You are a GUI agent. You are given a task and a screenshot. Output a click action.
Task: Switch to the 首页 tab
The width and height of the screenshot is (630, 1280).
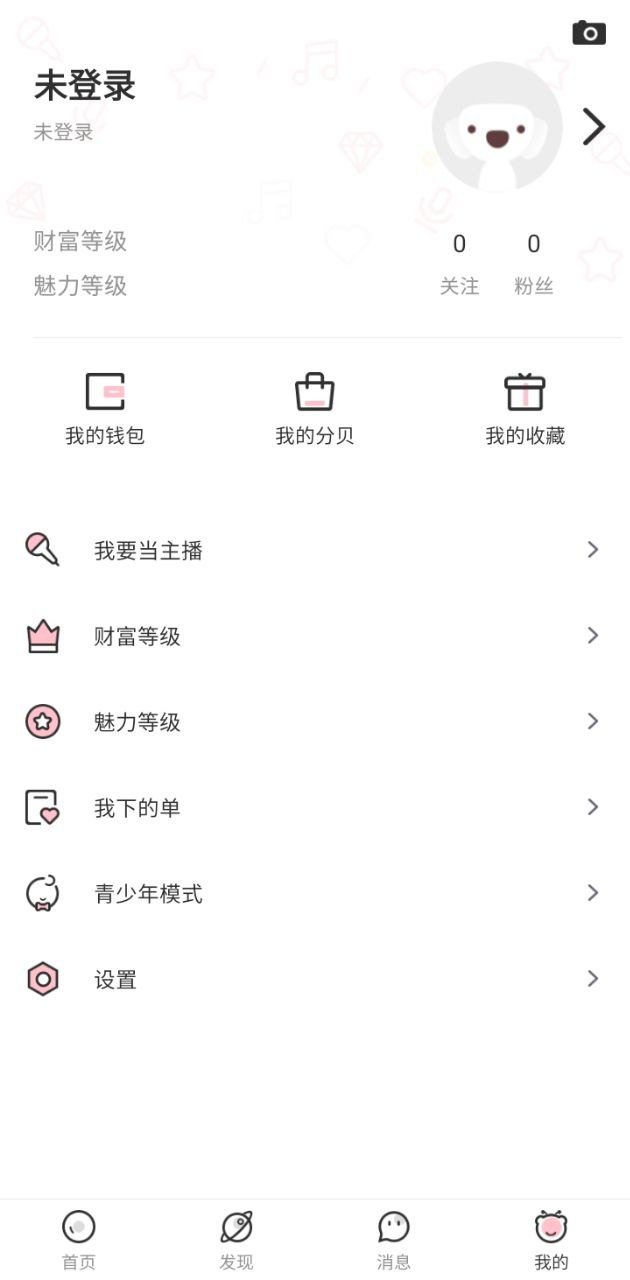coord(79,1240)
